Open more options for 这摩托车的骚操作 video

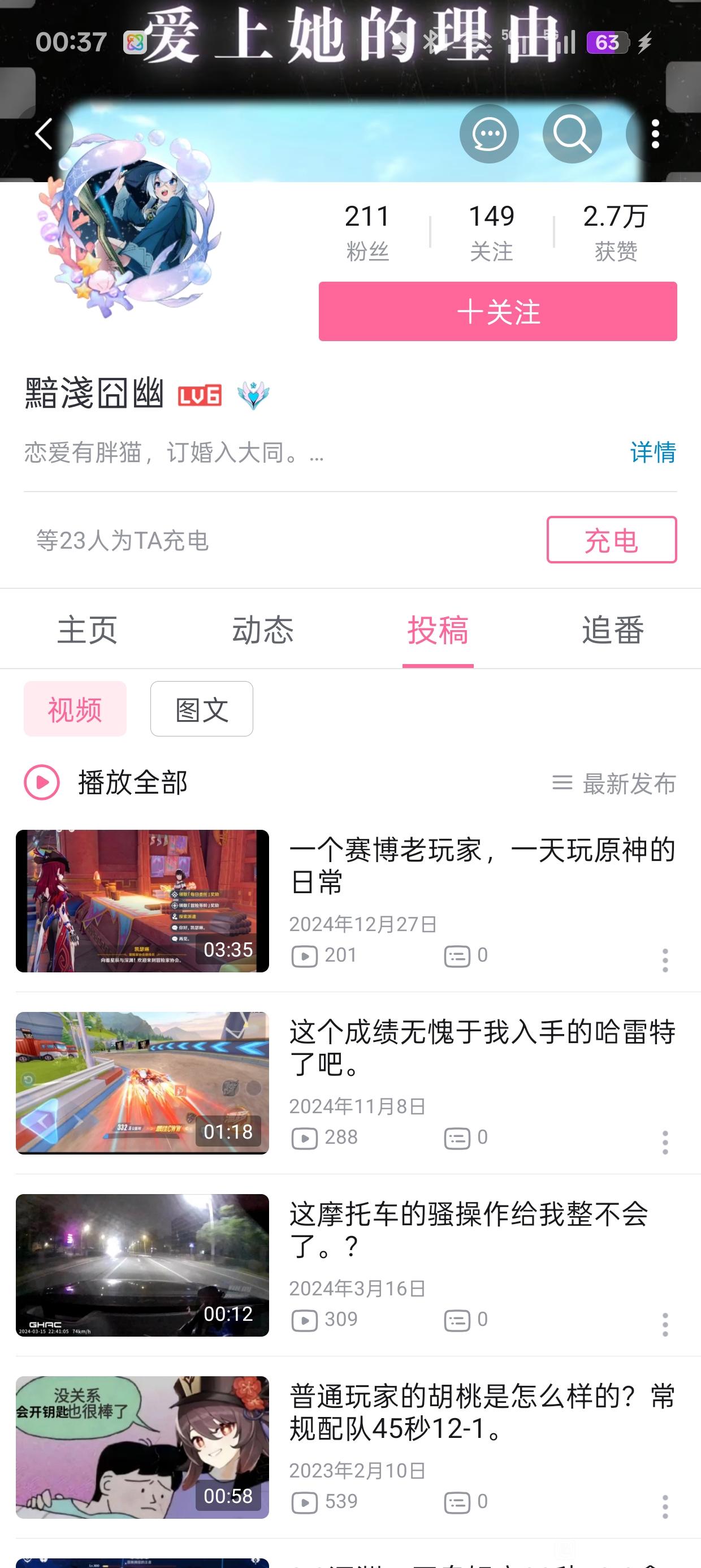[664, 1325]
